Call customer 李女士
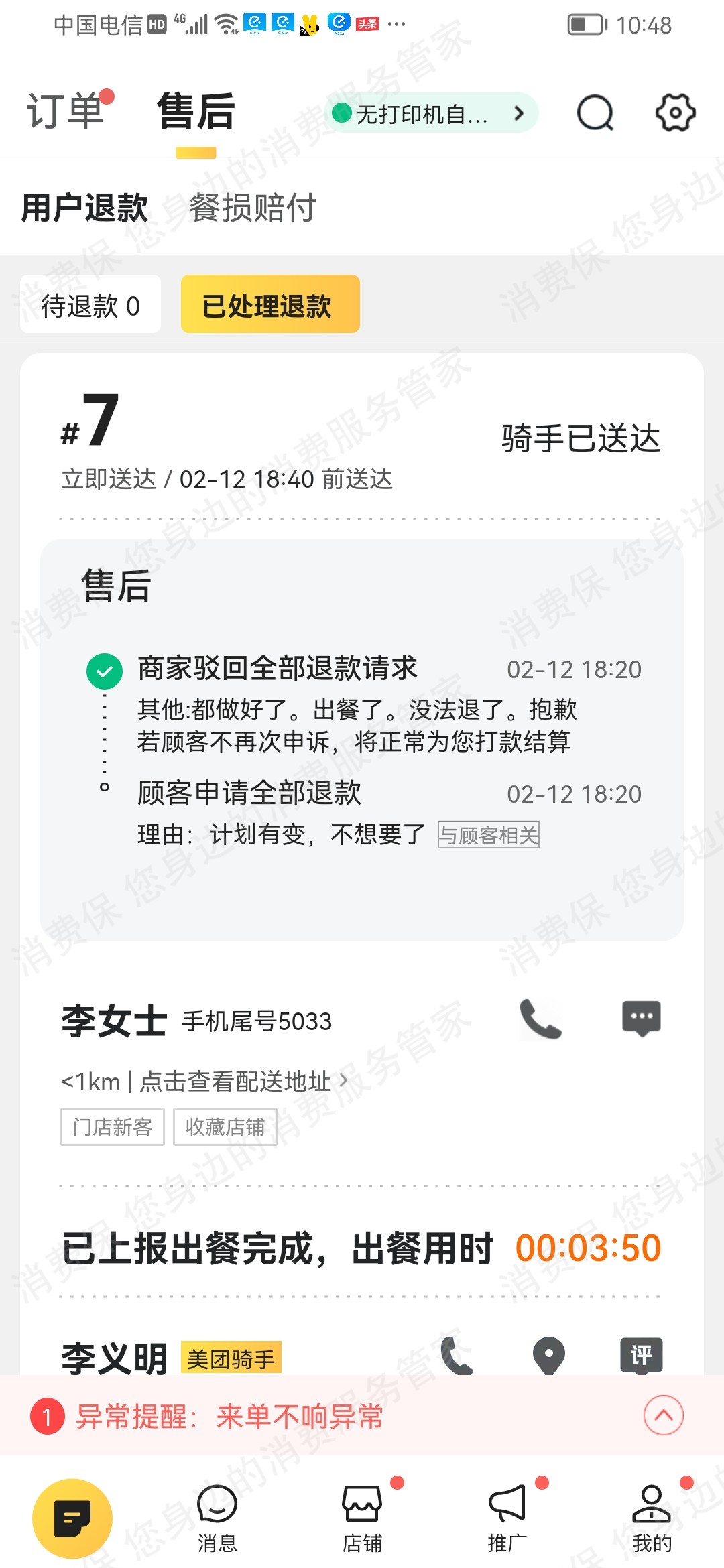The height and width of the screenshot is (1568, 724). tap(540, 1019)
